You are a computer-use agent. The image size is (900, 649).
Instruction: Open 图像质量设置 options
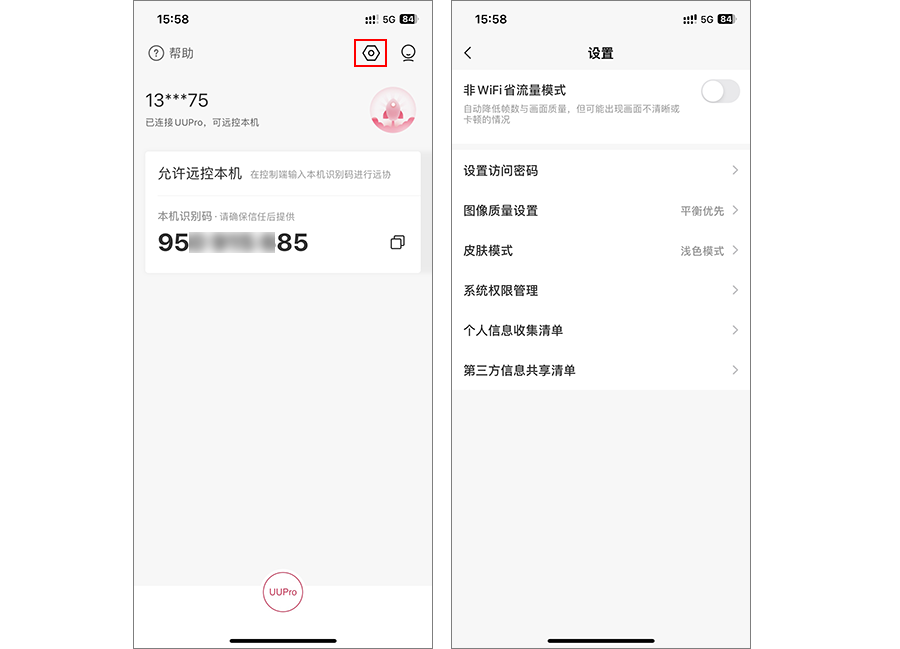tap(600, 211)
